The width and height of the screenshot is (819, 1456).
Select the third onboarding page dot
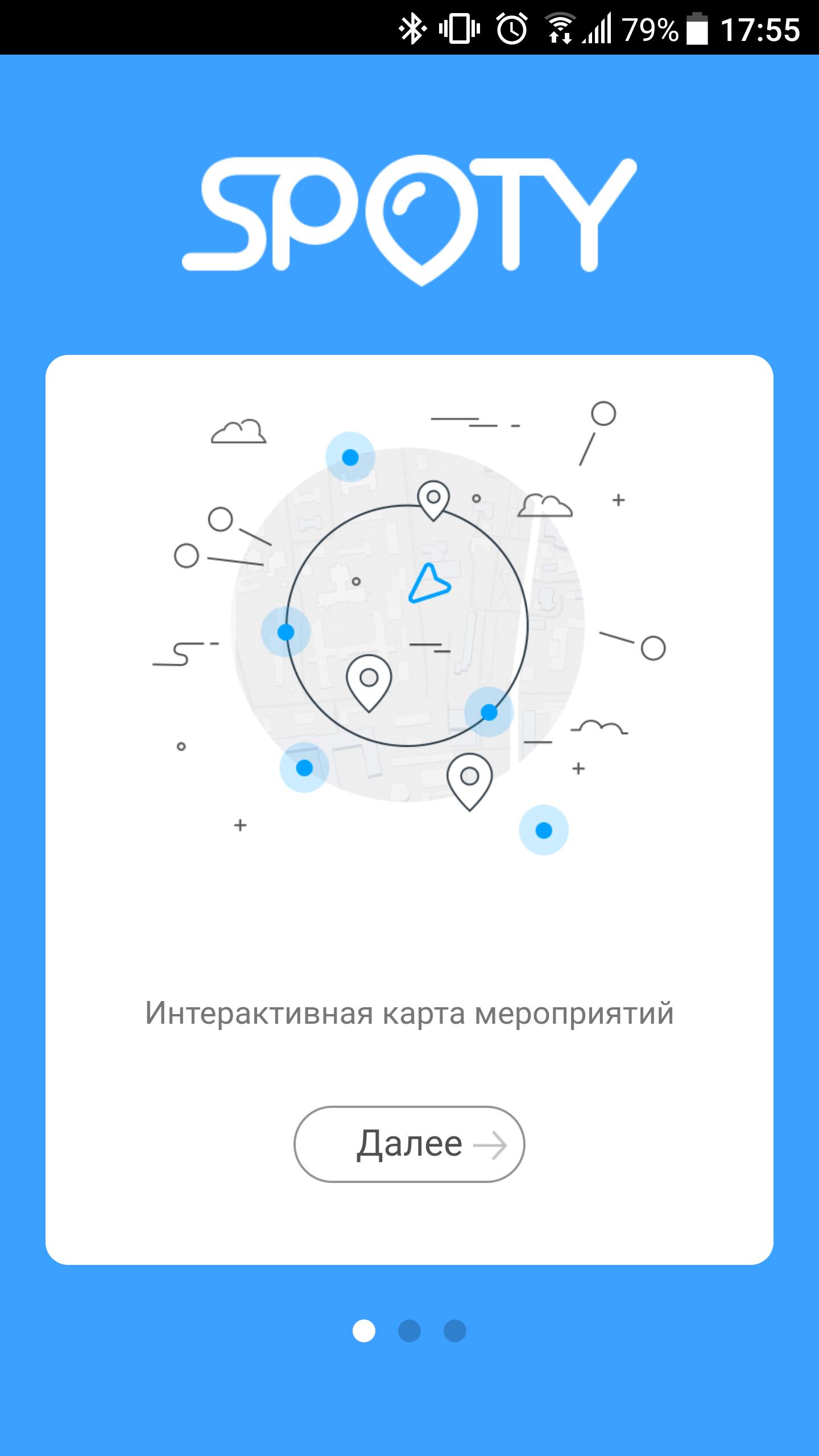tap(454, 1331)
